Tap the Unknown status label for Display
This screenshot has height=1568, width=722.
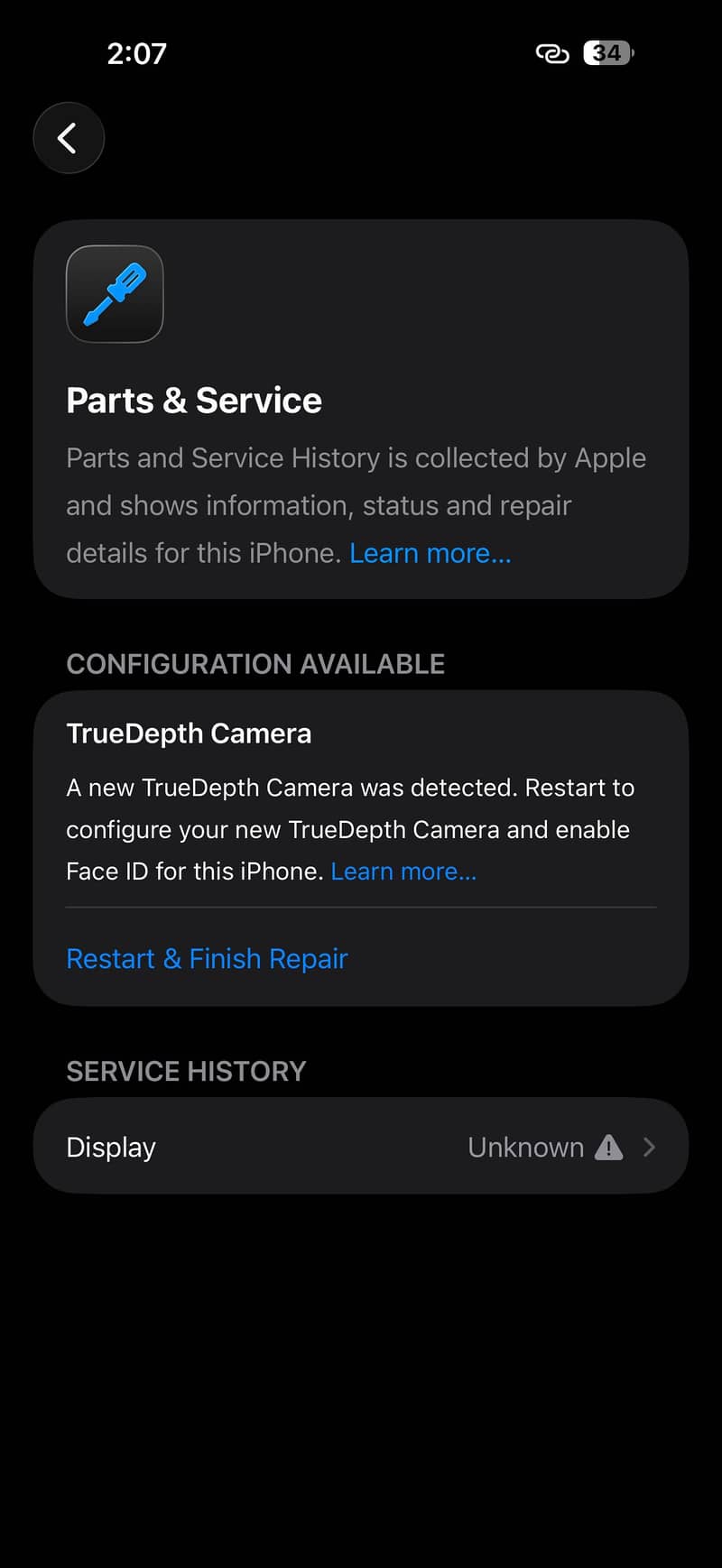point(525,1147)
